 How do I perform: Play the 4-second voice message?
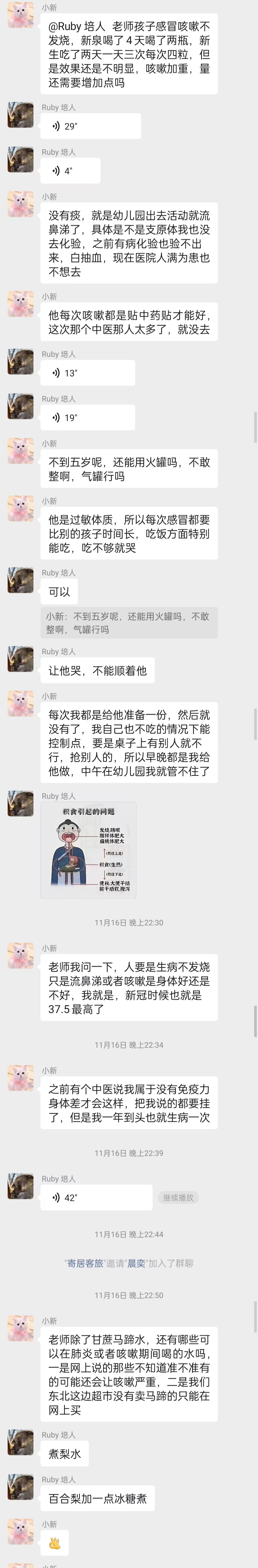(70, 171)
